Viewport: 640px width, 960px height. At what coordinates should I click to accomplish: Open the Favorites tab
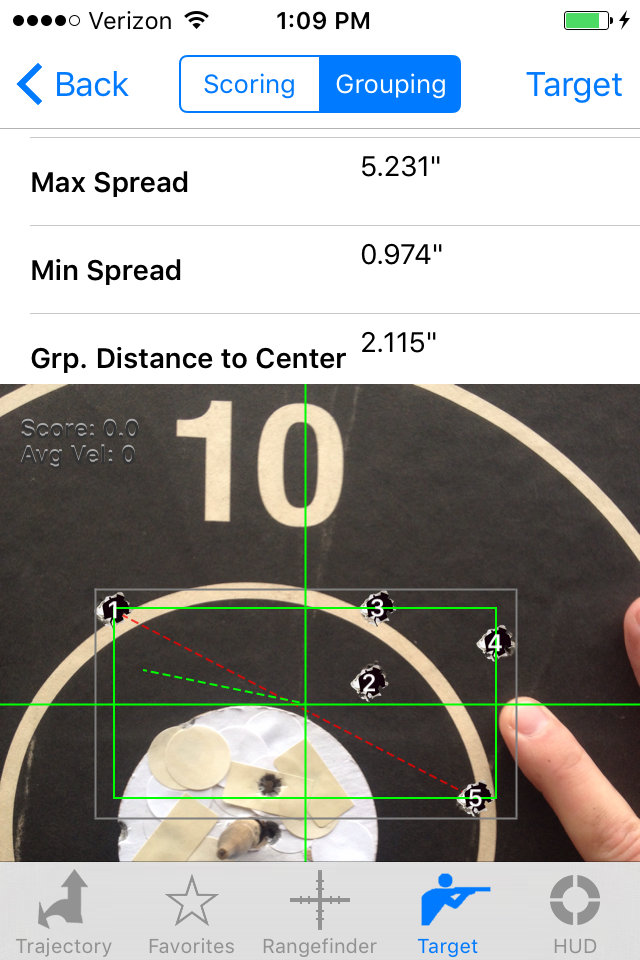coord(191,913)
